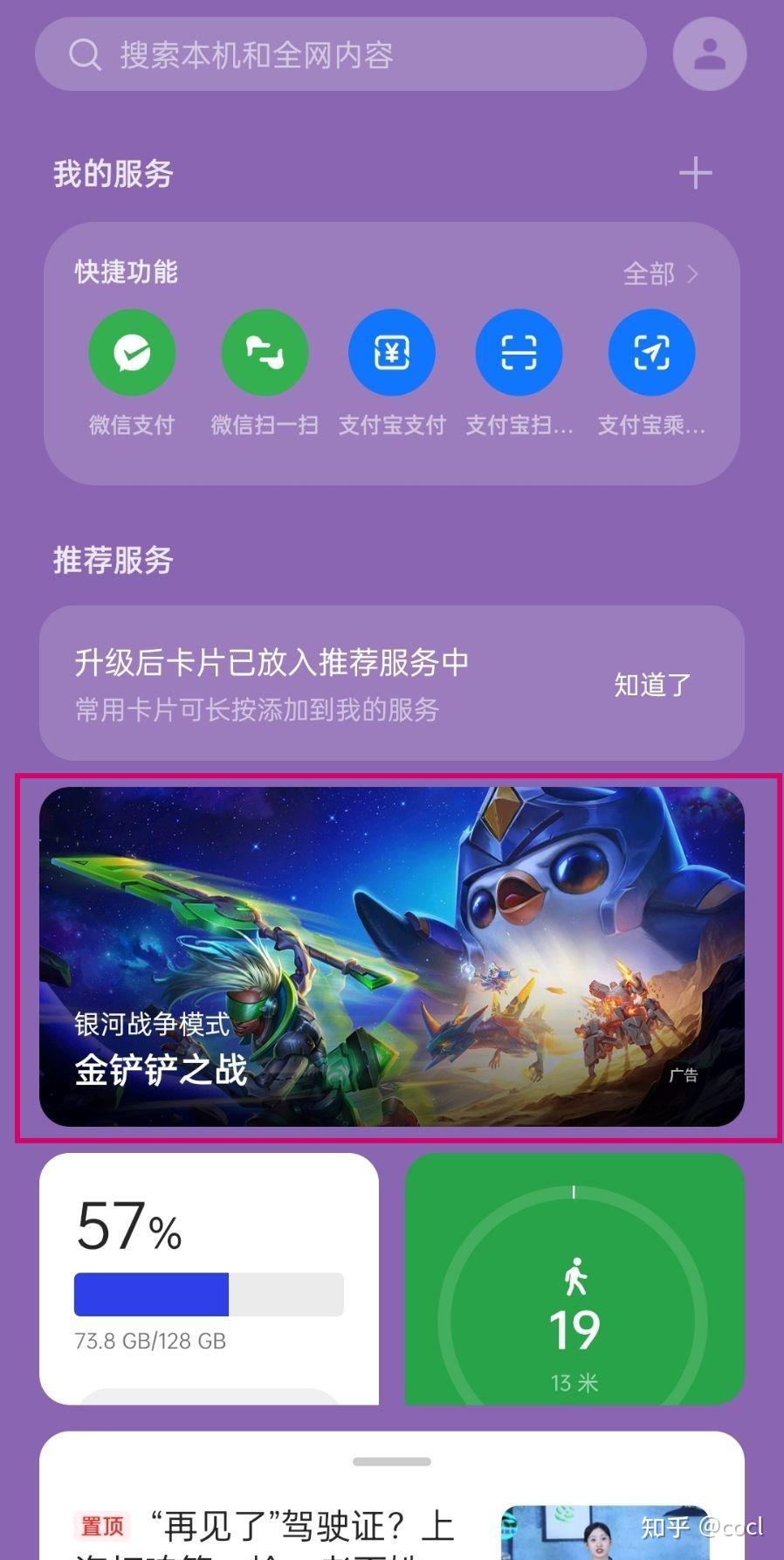
Task: Launch 微信支付 shortcut
Action: pyautogui.click(x=132, y=353)
